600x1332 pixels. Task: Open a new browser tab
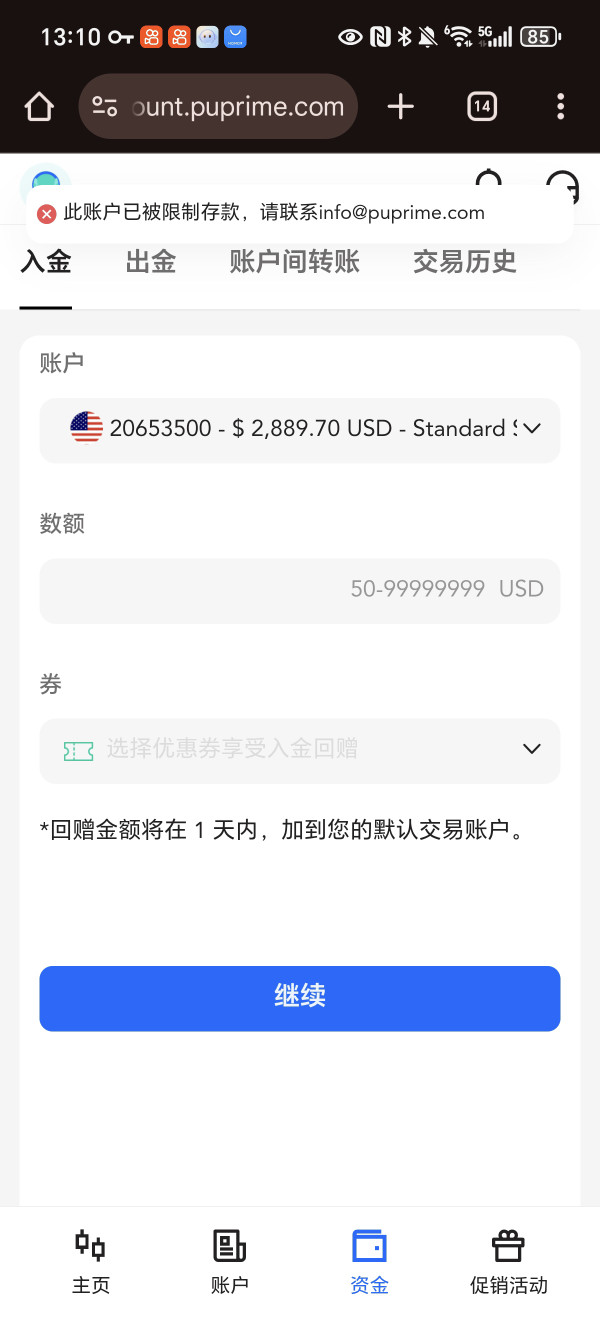click(x=400, y=106)
